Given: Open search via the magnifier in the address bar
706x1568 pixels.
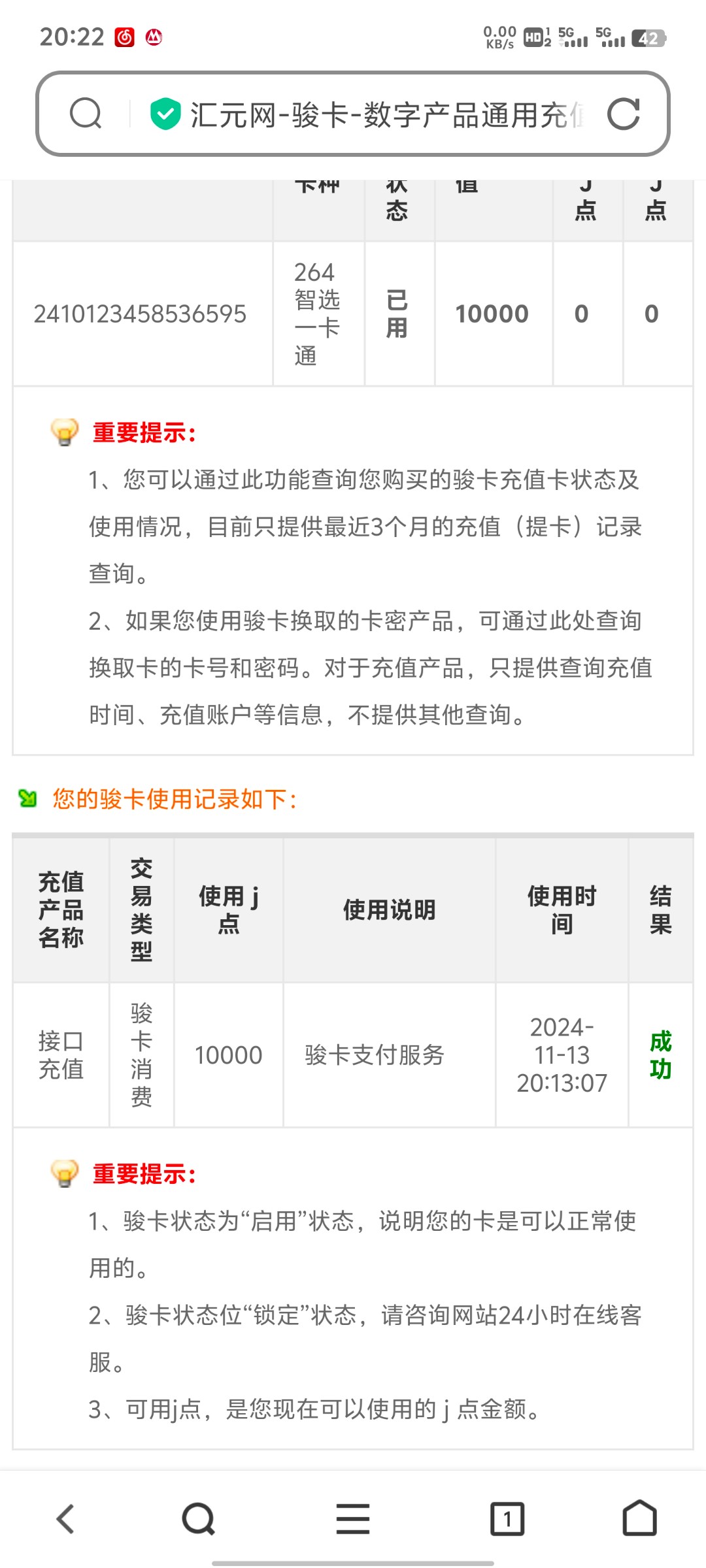Looking at the screenshot, I should pyautogui.click(x=86, y=114).
